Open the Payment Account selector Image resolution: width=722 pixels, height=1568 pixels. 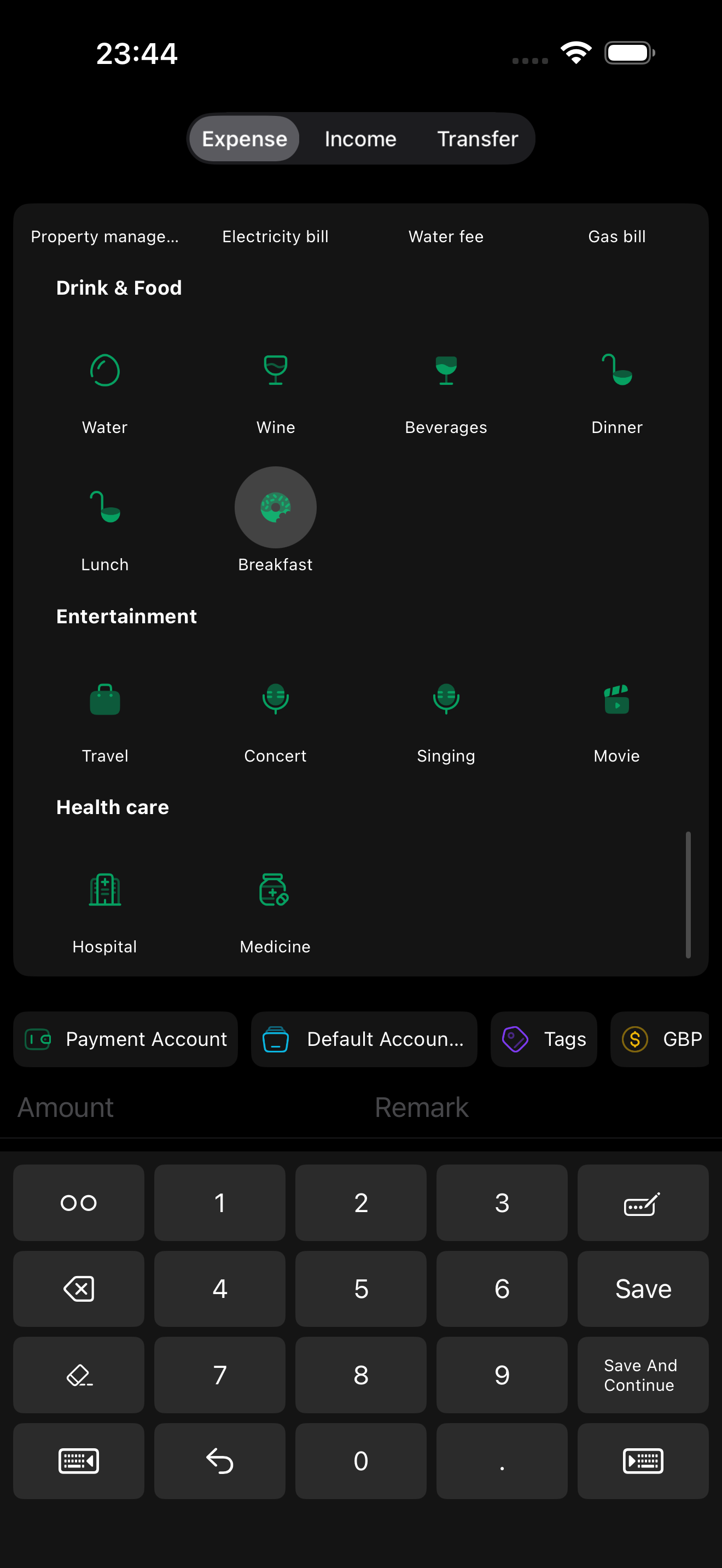[x=125, y=1039]
